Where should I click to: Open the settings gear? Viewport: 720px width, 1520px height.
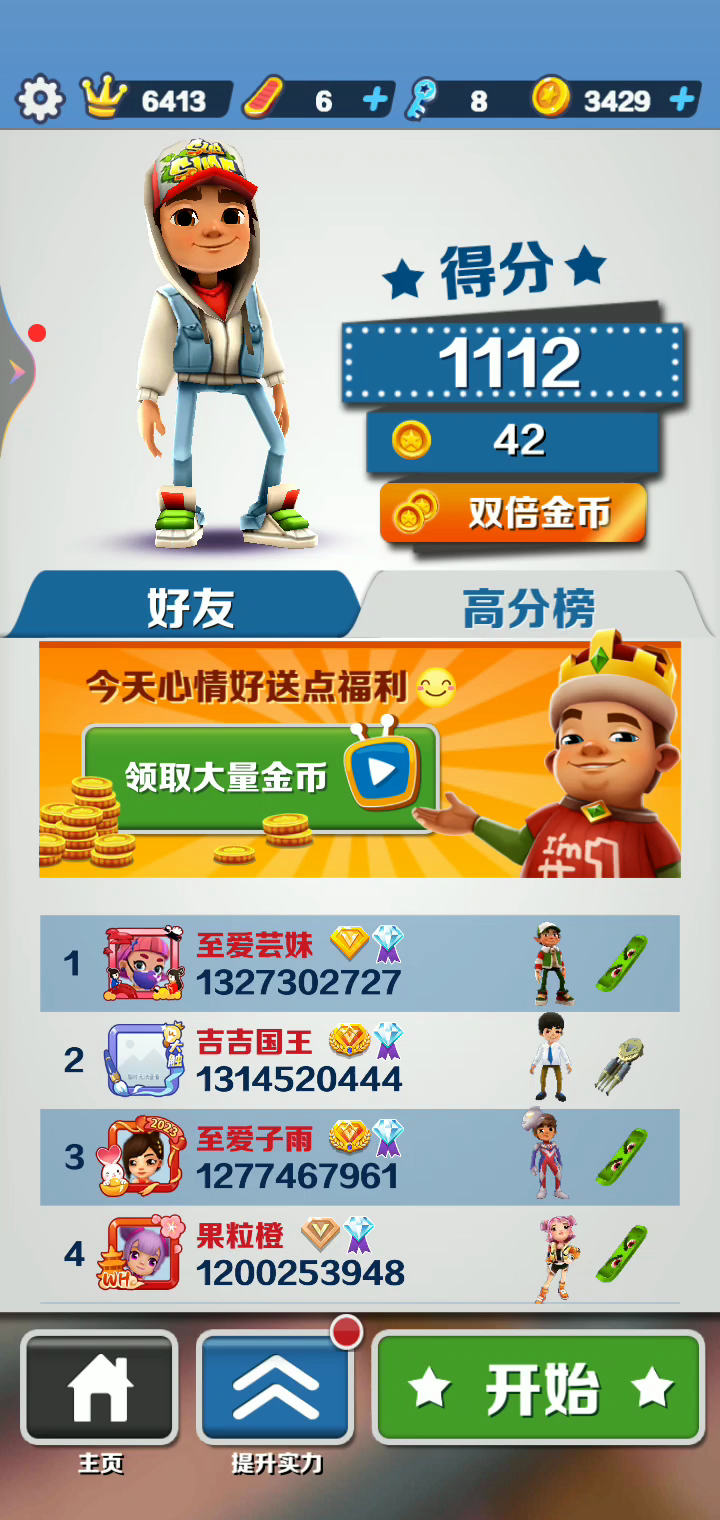(40, 100)
